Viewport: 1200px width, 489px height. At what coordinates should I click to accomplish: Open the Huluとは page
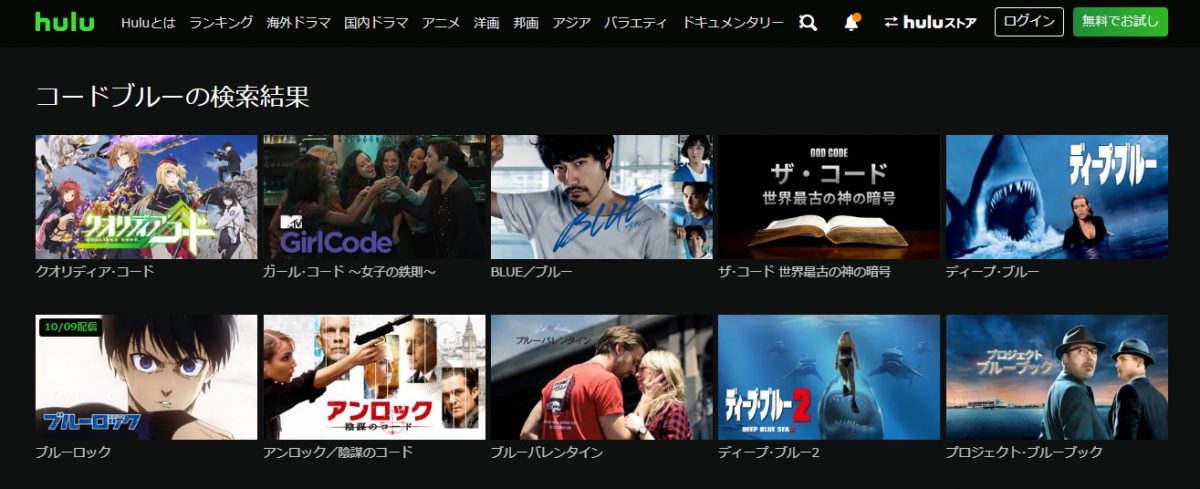[148, 22]
